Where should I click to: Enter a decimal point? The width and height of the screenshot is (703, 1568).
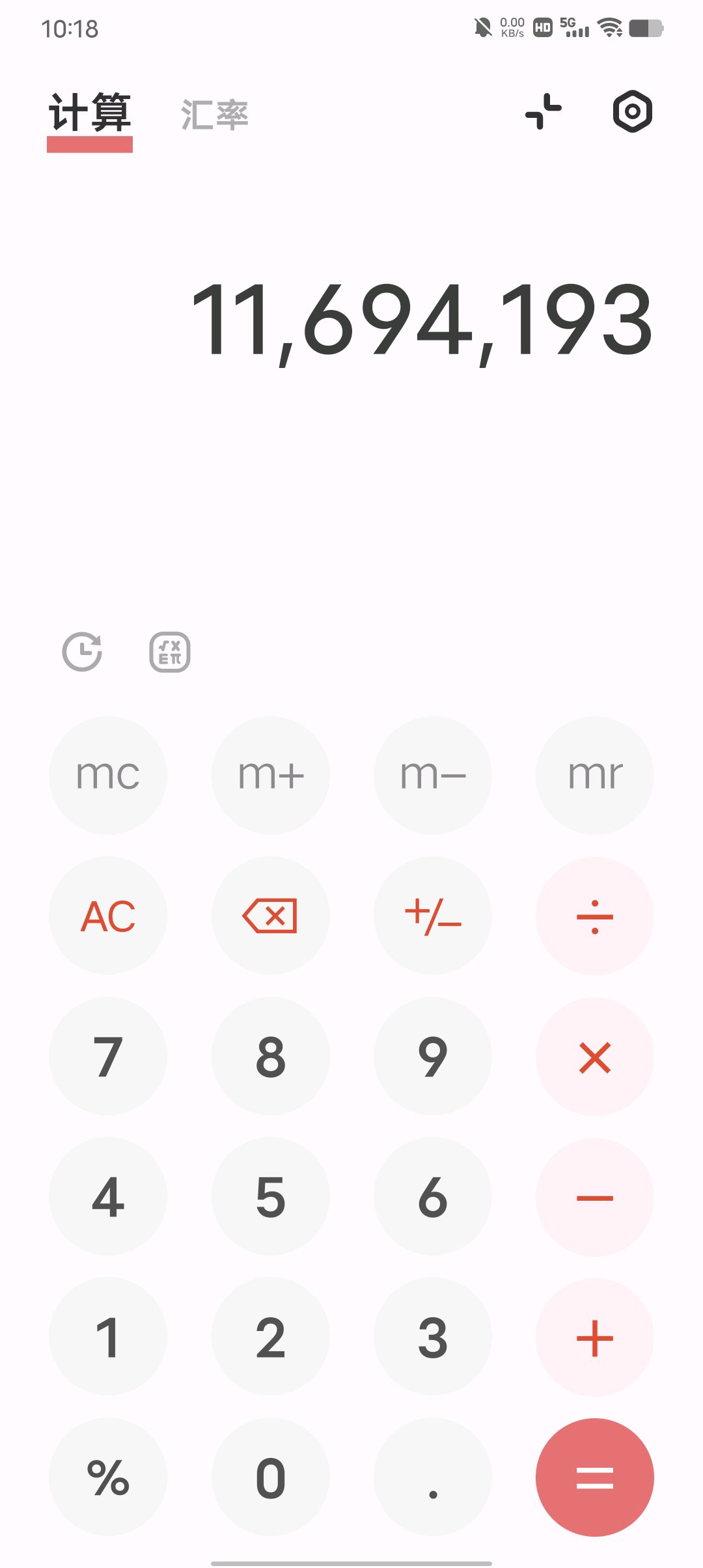pos(433,1477)
